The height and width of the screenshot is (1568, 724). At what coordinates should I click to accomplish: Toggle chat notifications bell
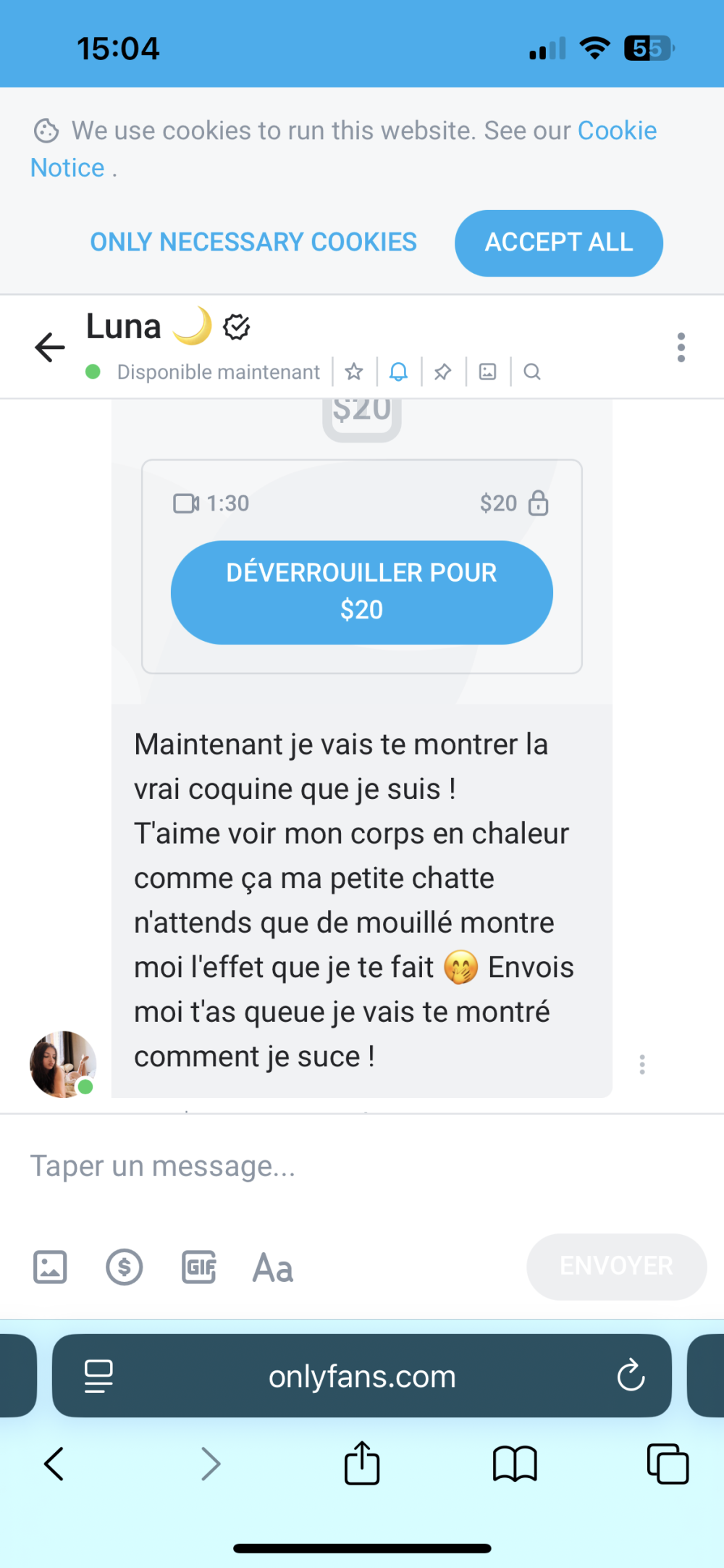(398, 372)
